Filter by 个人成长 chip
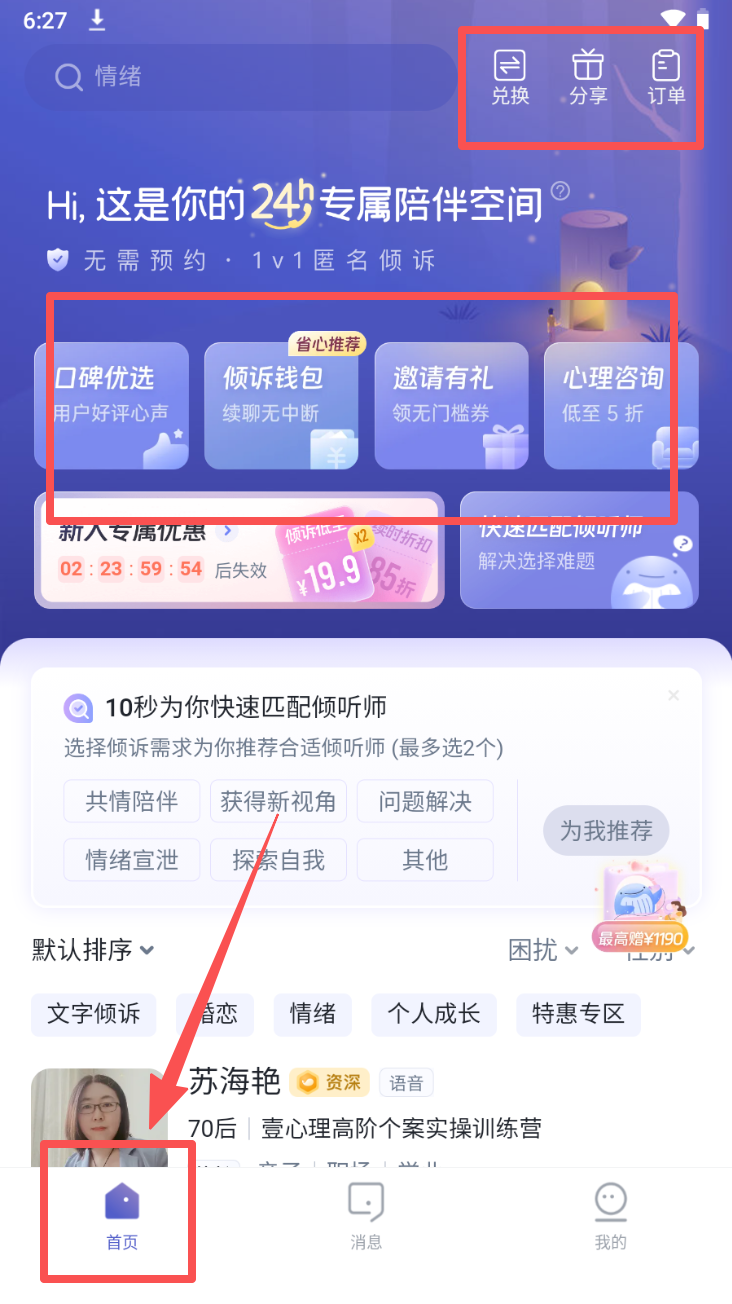The width and height of the screenshot is (732, 1304). click(x=434, y=1014)
